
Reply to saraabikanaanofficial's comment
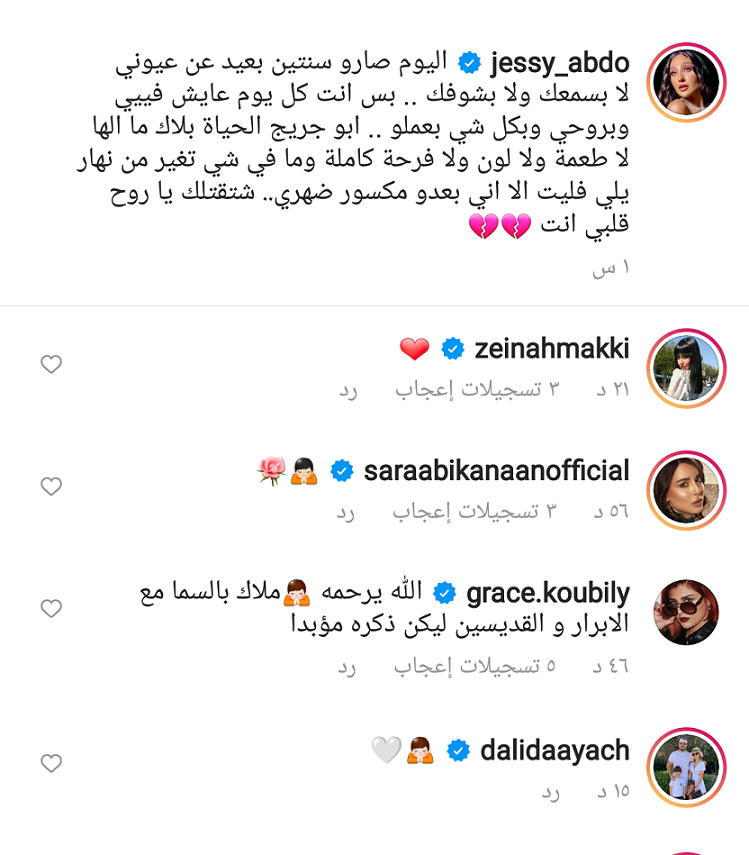tap(345, 511)
